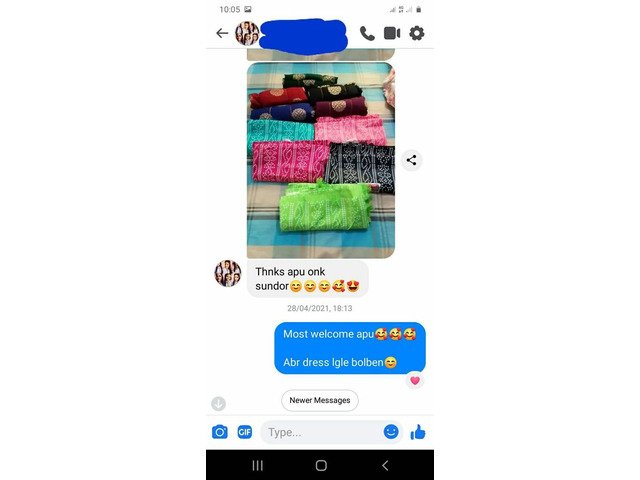Open the GIF picker
640x480 pixels.
pyautogui.click(x=245, y=432)
